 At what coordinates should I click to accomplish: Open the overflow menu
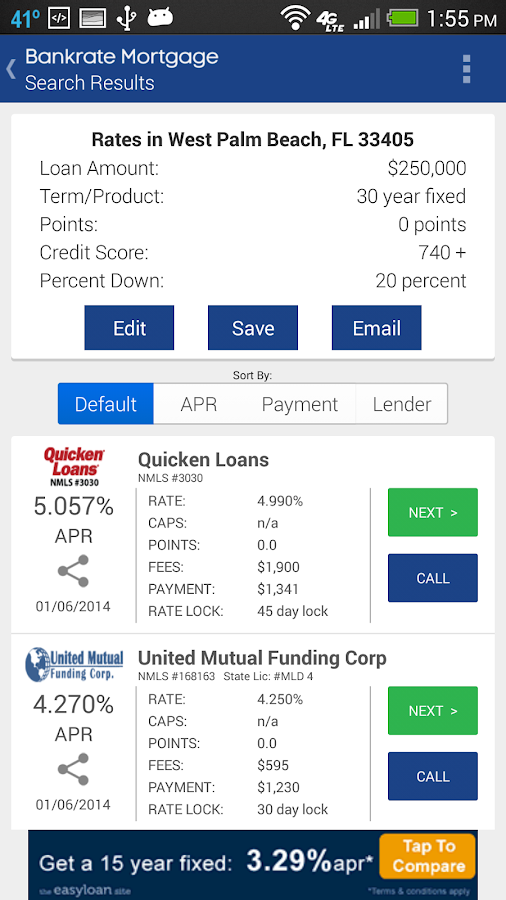(466, 69)
